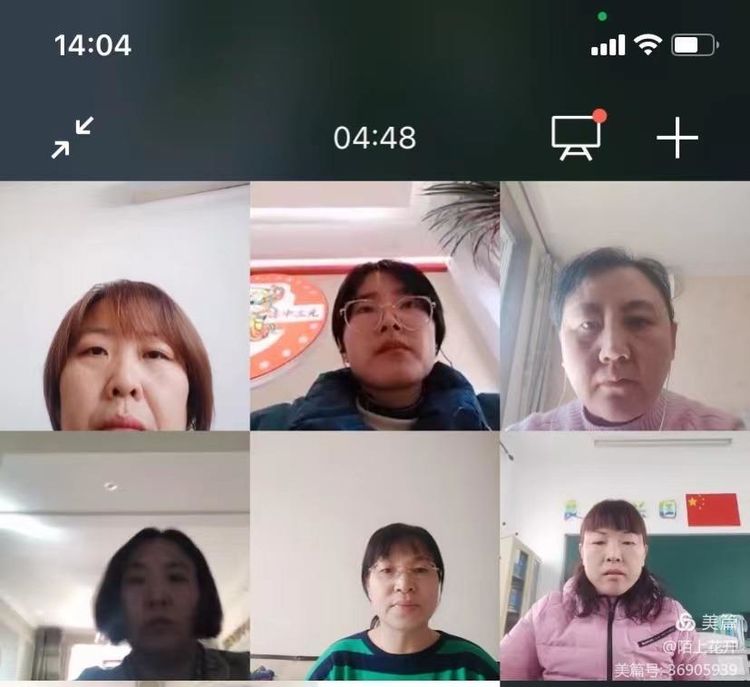The height and width of the screenshot is (687, 750).
Task: Enlarge the tile of participant in striped green sweater
Action: click(x=375, y=556)
